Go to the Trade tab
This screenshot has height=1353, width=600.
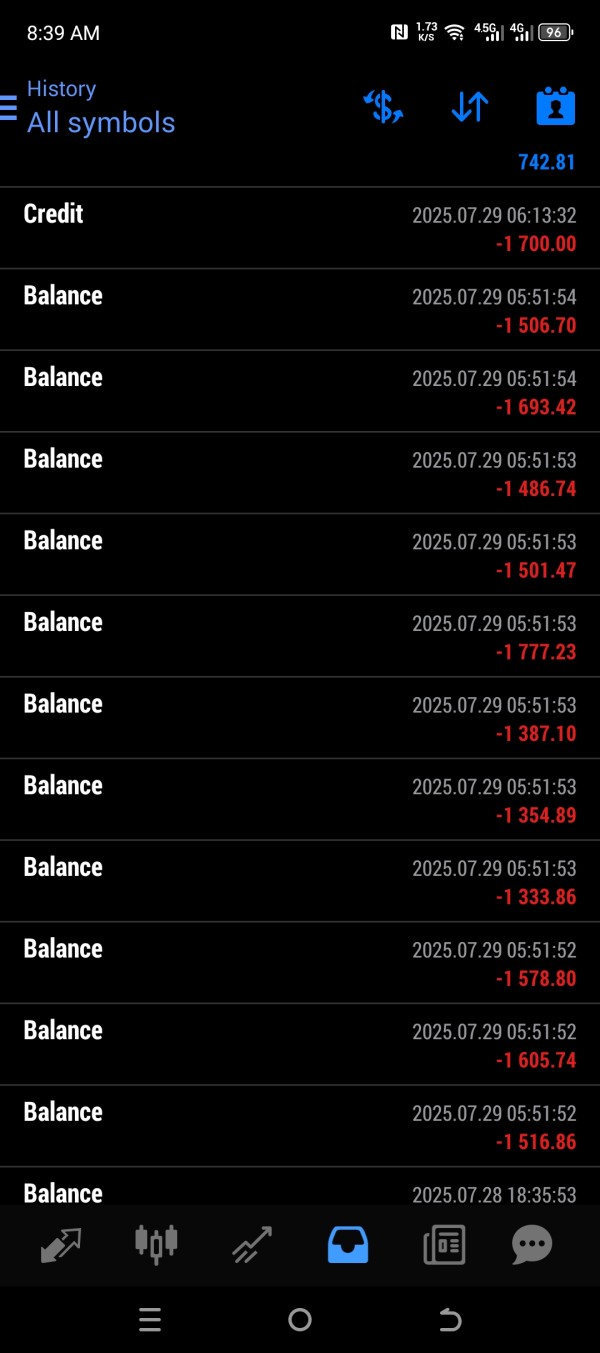click(x=251, y=1245)
